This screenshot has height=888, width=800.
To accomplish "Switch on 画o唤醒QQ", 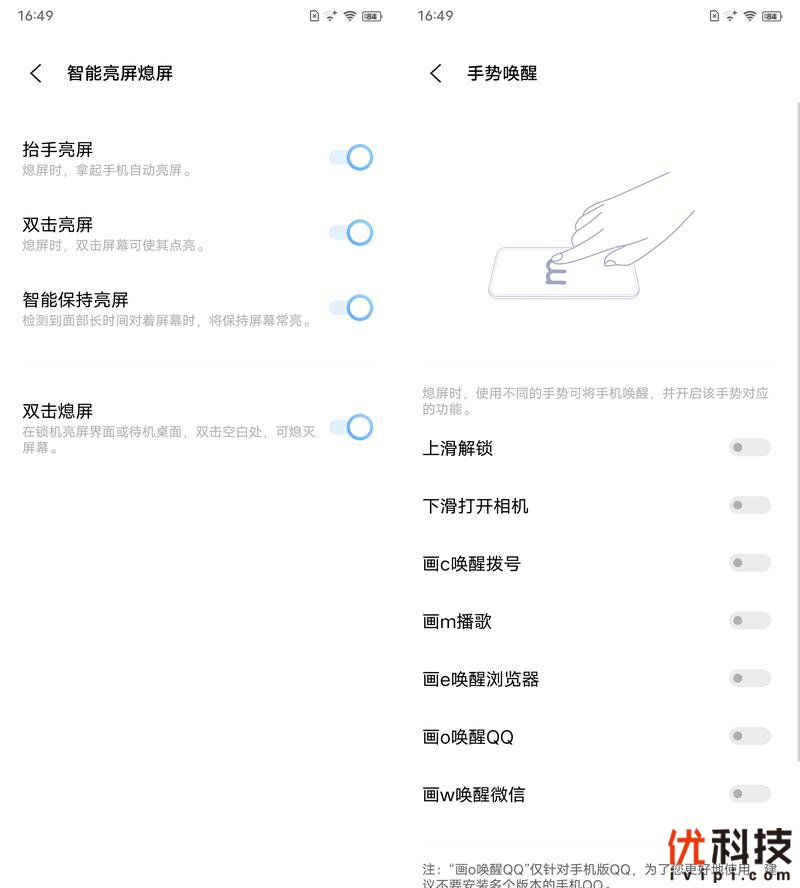I will [x=749, y=737].
